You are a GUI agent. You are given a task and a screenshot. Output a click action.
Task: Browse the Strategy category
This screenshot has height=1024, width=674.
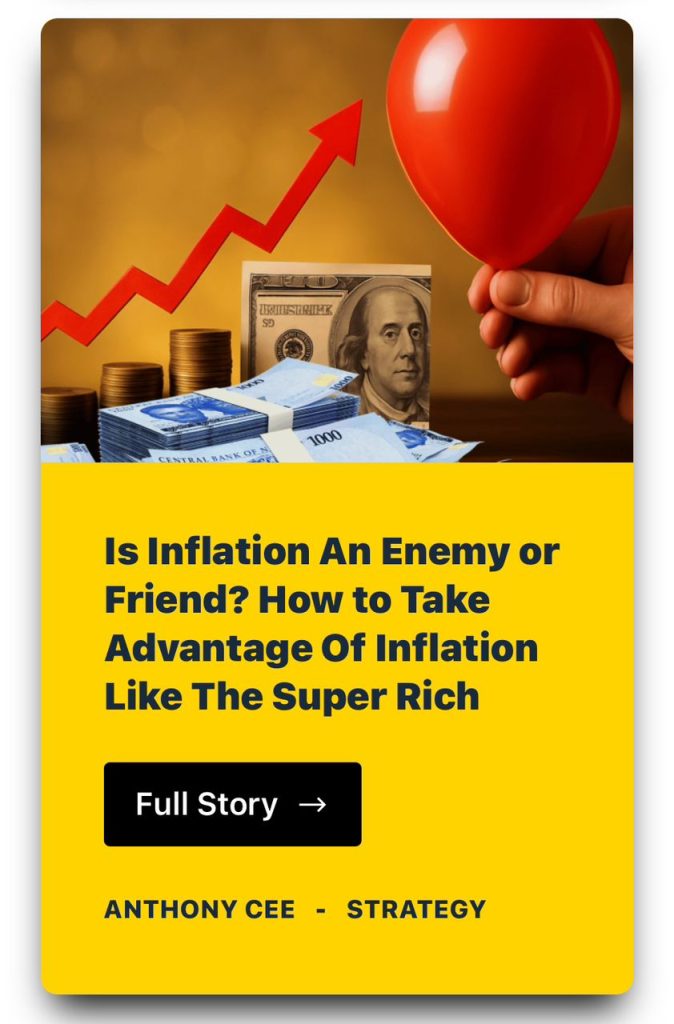pyautogui.click(x=416, y=910)
